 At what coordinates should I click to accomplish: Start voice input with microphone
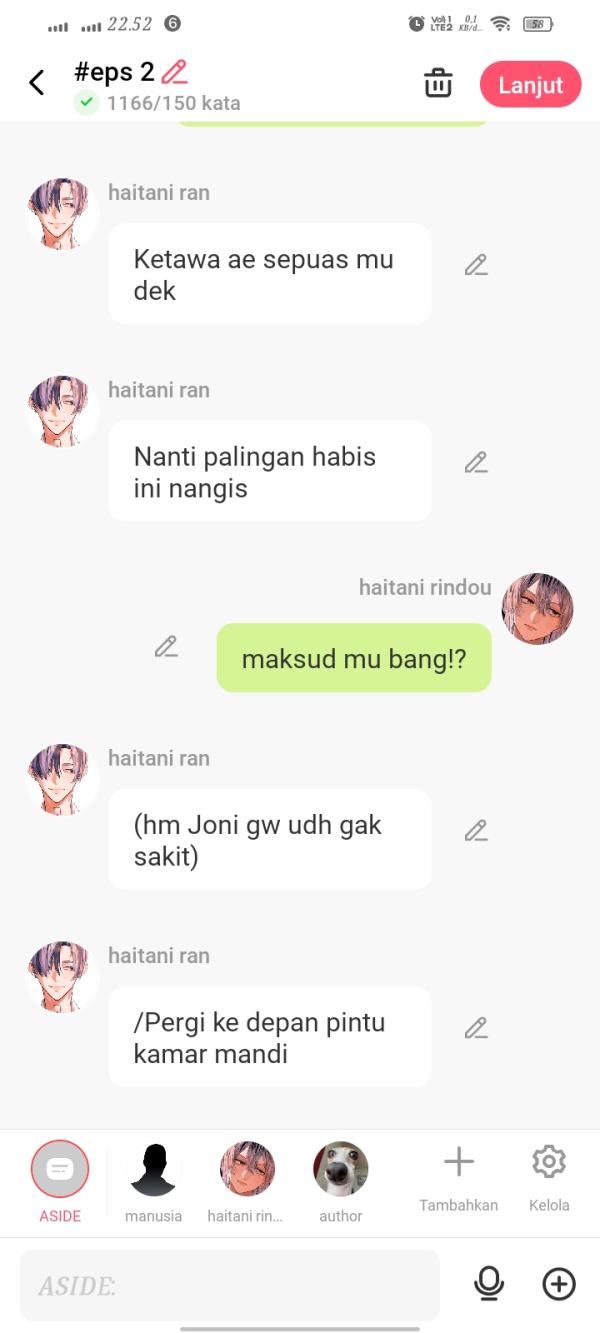pyautogui.click(x=489, y=1284)
